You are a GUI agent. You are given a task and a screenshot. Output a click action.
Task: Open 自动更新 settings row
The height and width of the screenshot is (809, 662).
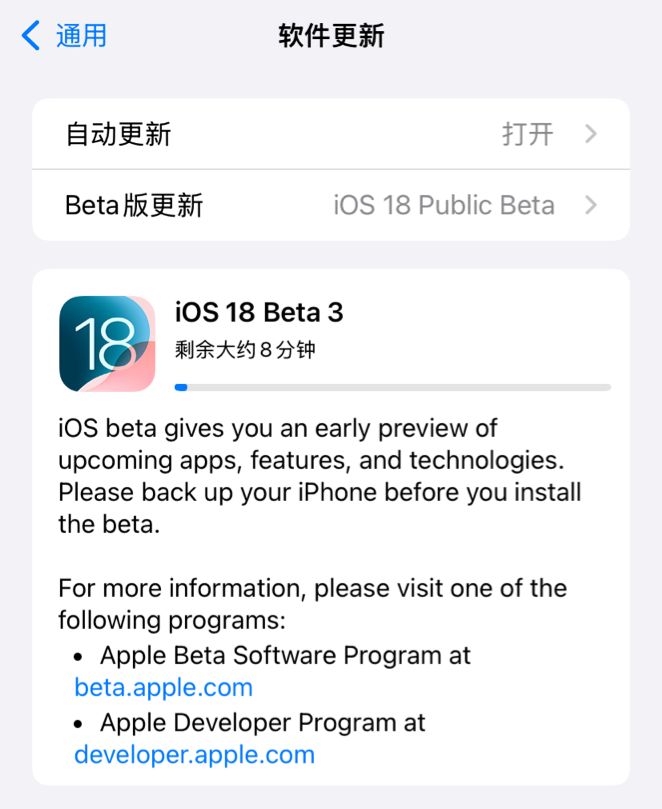(330, 134)
